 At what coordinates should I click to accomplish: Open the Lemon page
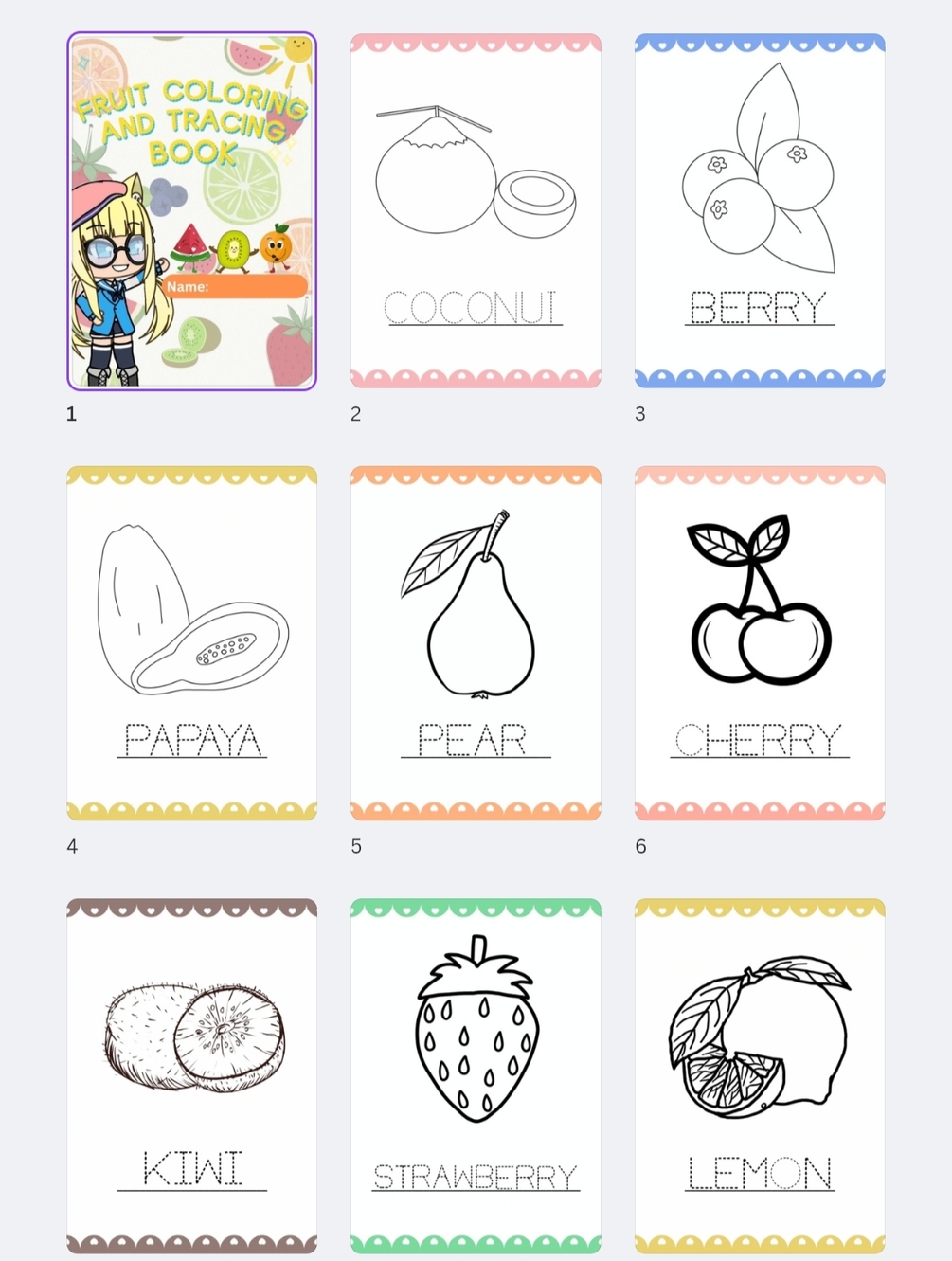(x=760, y=1075)
